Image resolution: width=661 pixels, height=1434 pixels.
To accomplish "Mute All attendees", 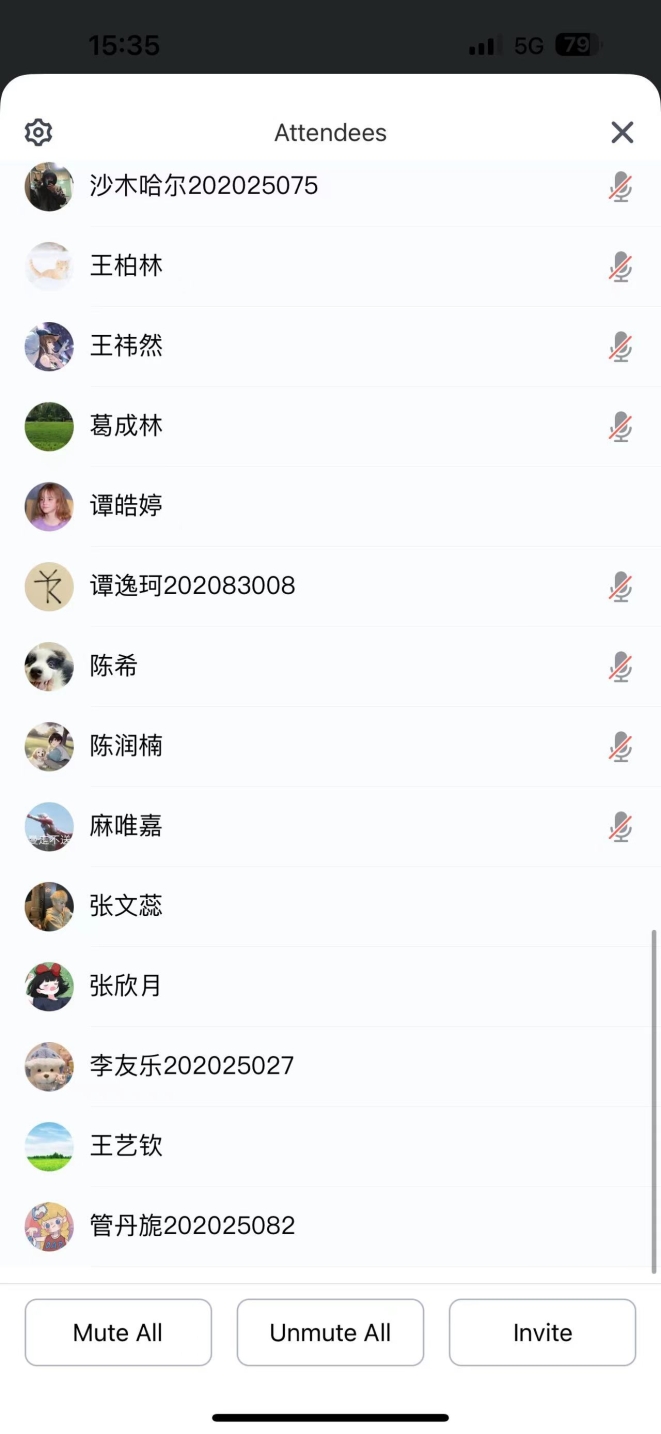I will (x=118, y=1332).
